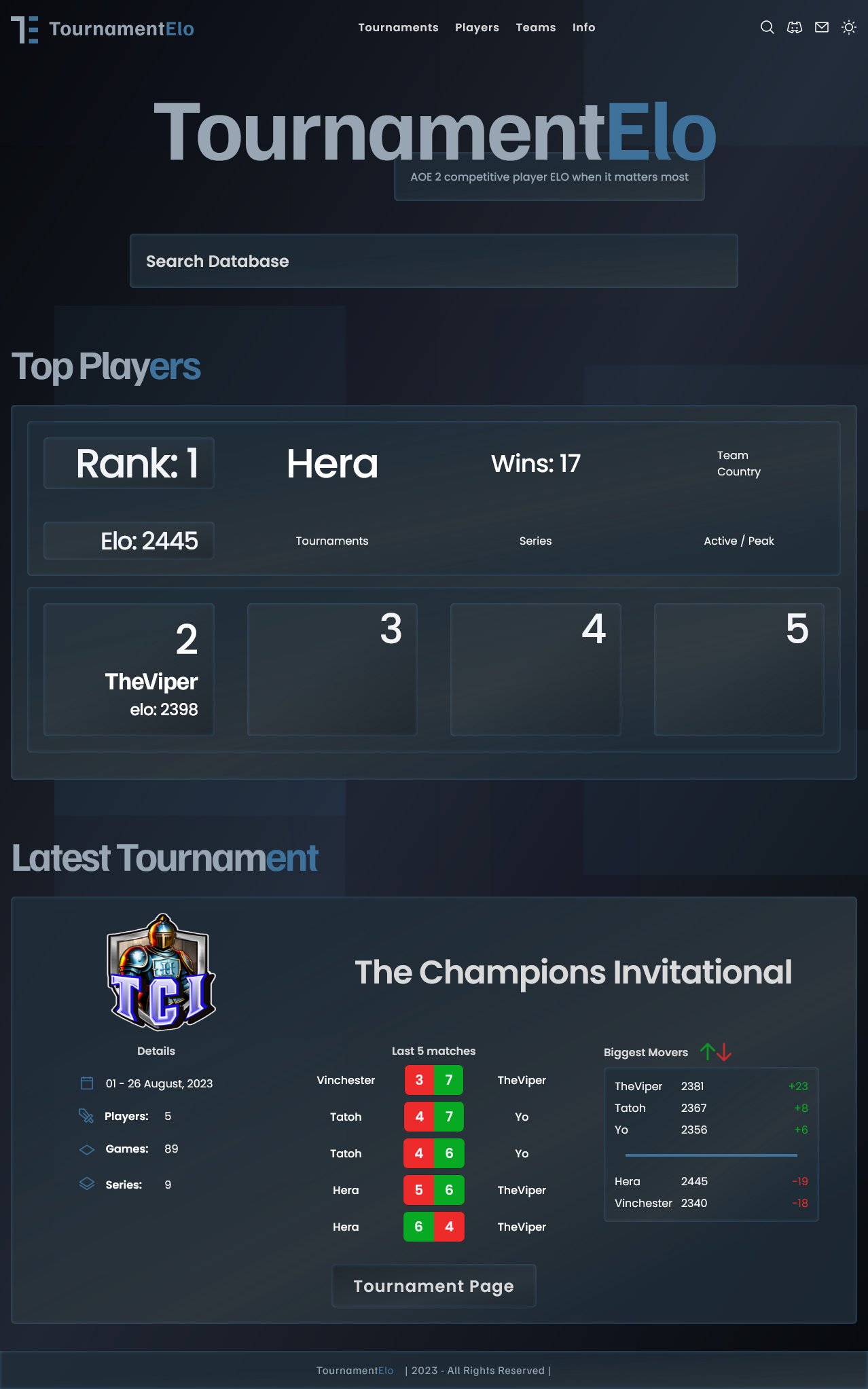This screenshot has width=868, height=1389.
Task: Open The Champions Invitational title
Action: pos(573,971)
